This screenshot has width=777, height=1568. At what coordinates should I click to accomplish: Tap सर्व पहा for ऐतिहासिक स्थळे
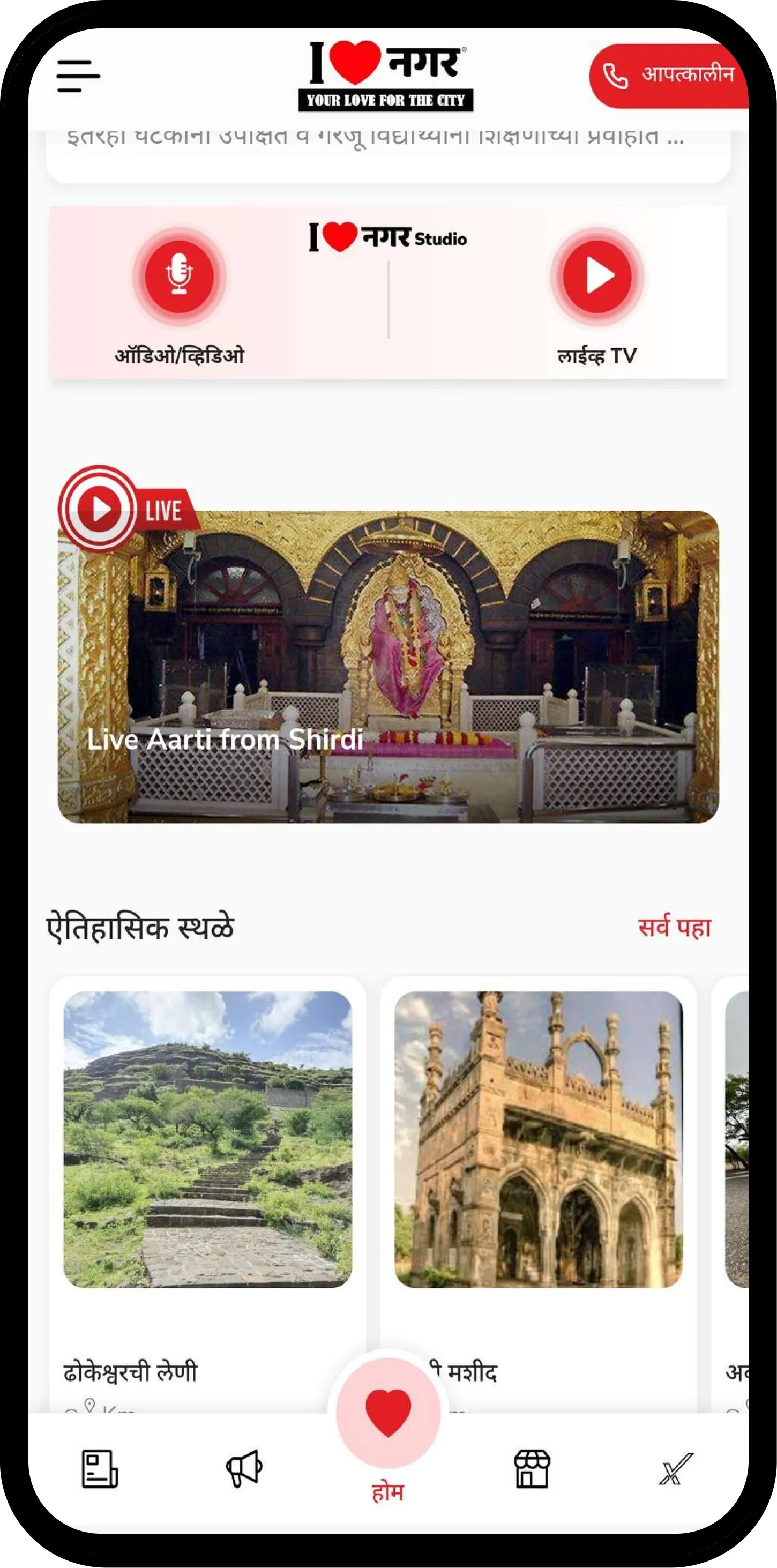674,928
